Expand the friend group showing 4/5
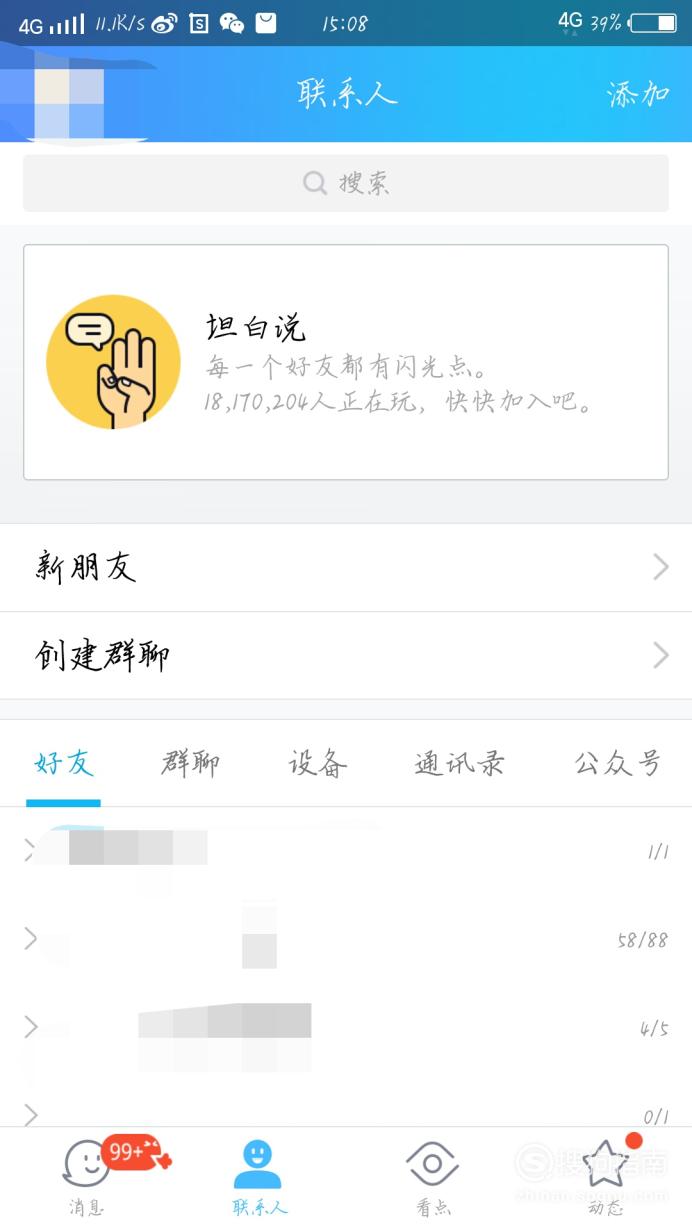This screenshot has height=1230, width=692. tap(346, 1027)
